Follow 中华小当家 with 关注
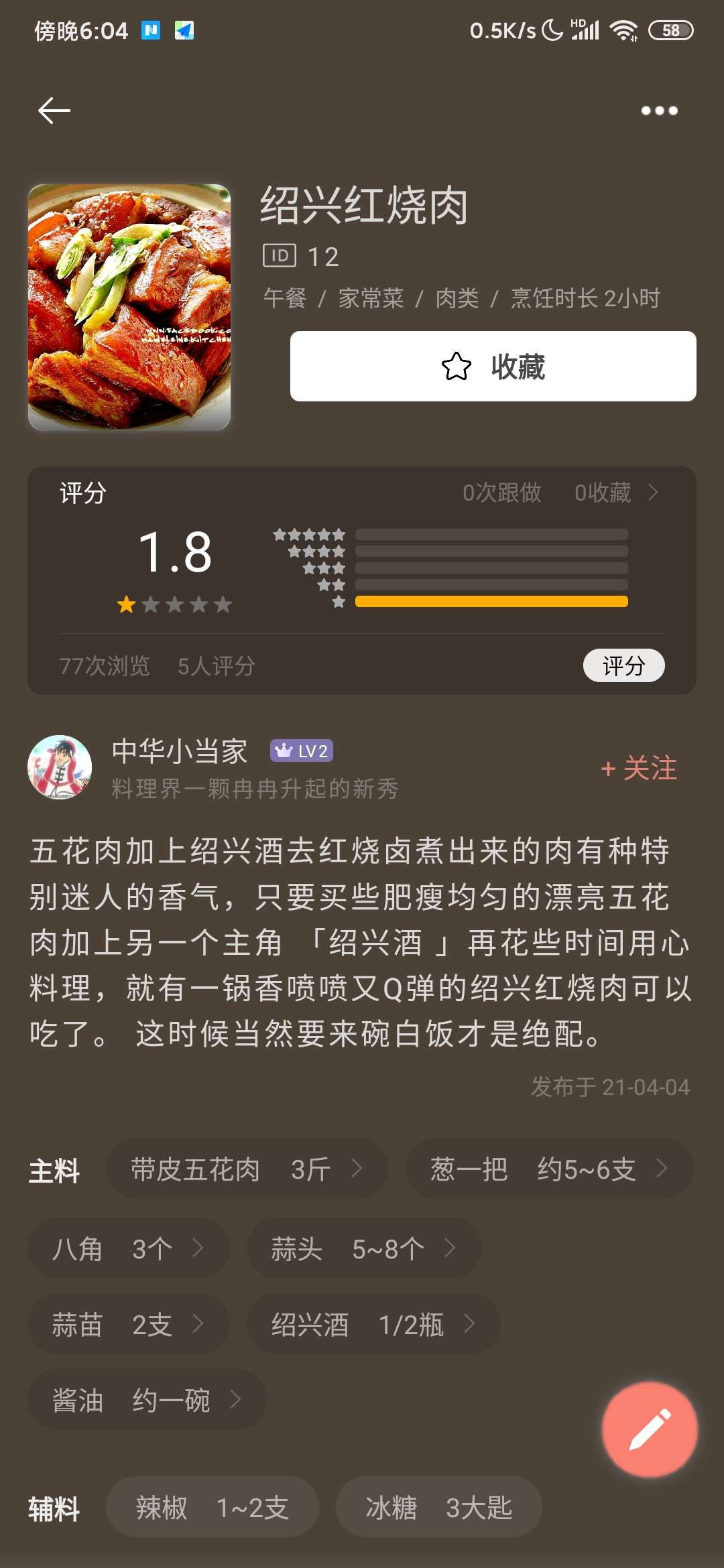This screenshot has width=724, height=1568. click(x=639, y=768)
